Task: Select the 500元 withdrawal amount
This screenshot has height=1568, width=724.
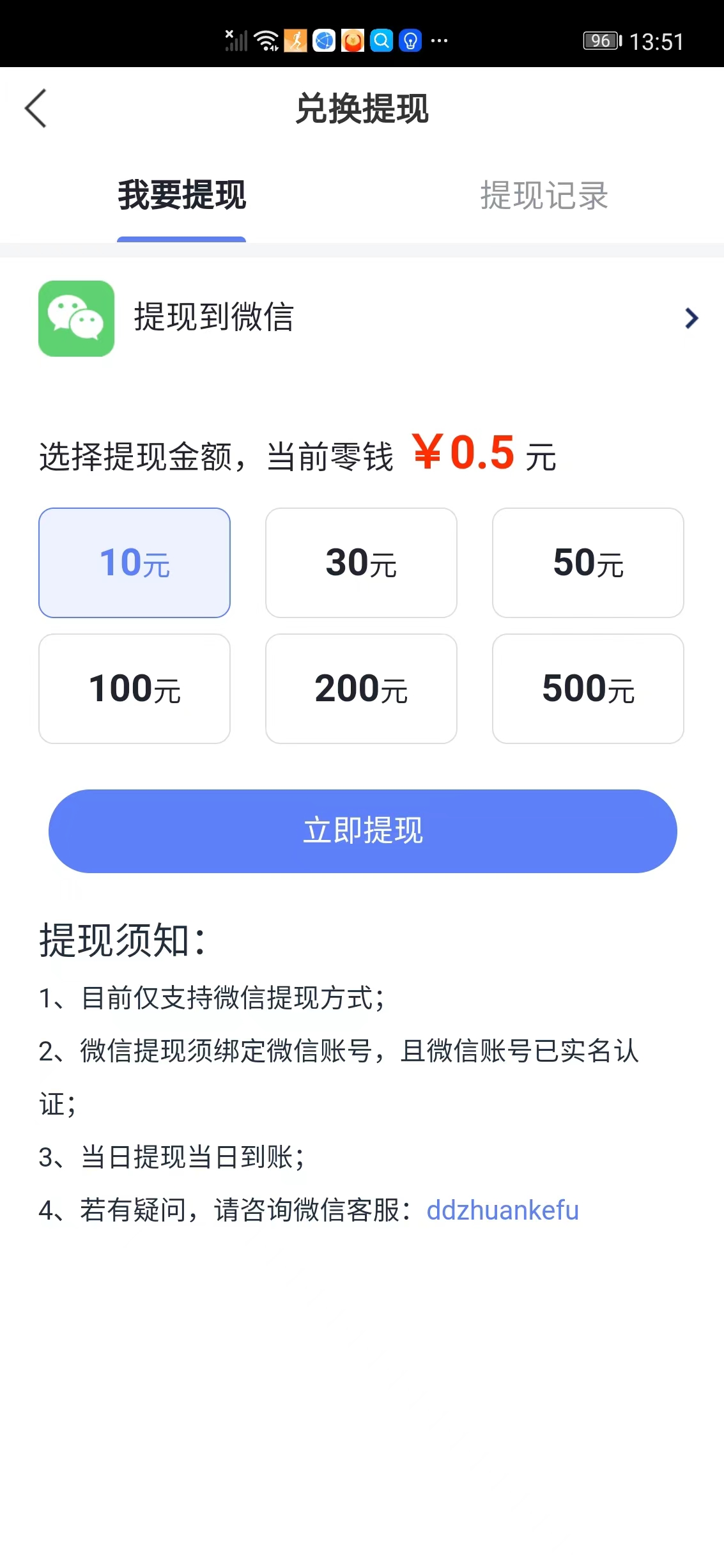Action: click(588, 688)
